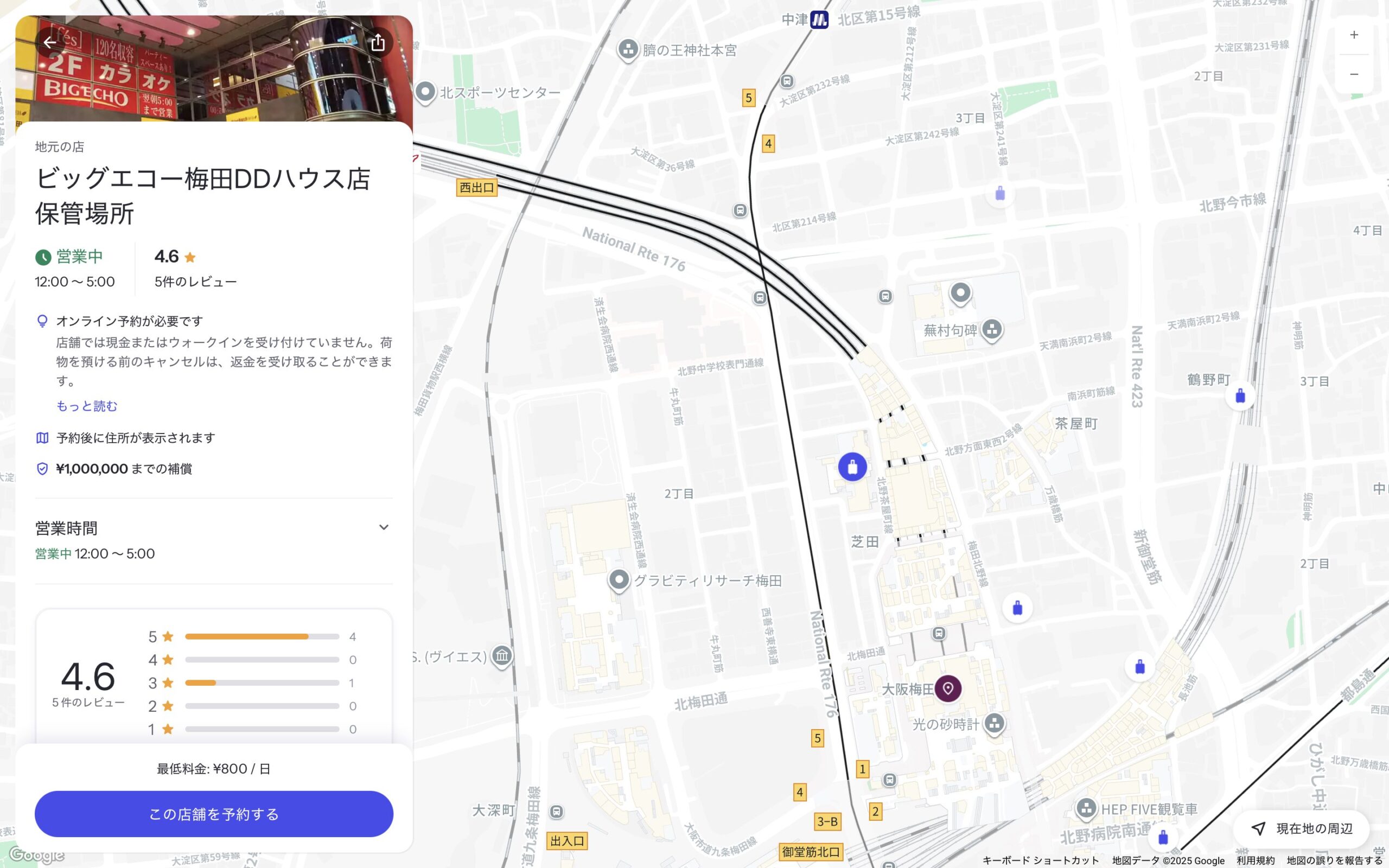Viewport: 1389px width, 868px height.
Task: Reserve with この店舗を予約する button
Action: [214, 813]
